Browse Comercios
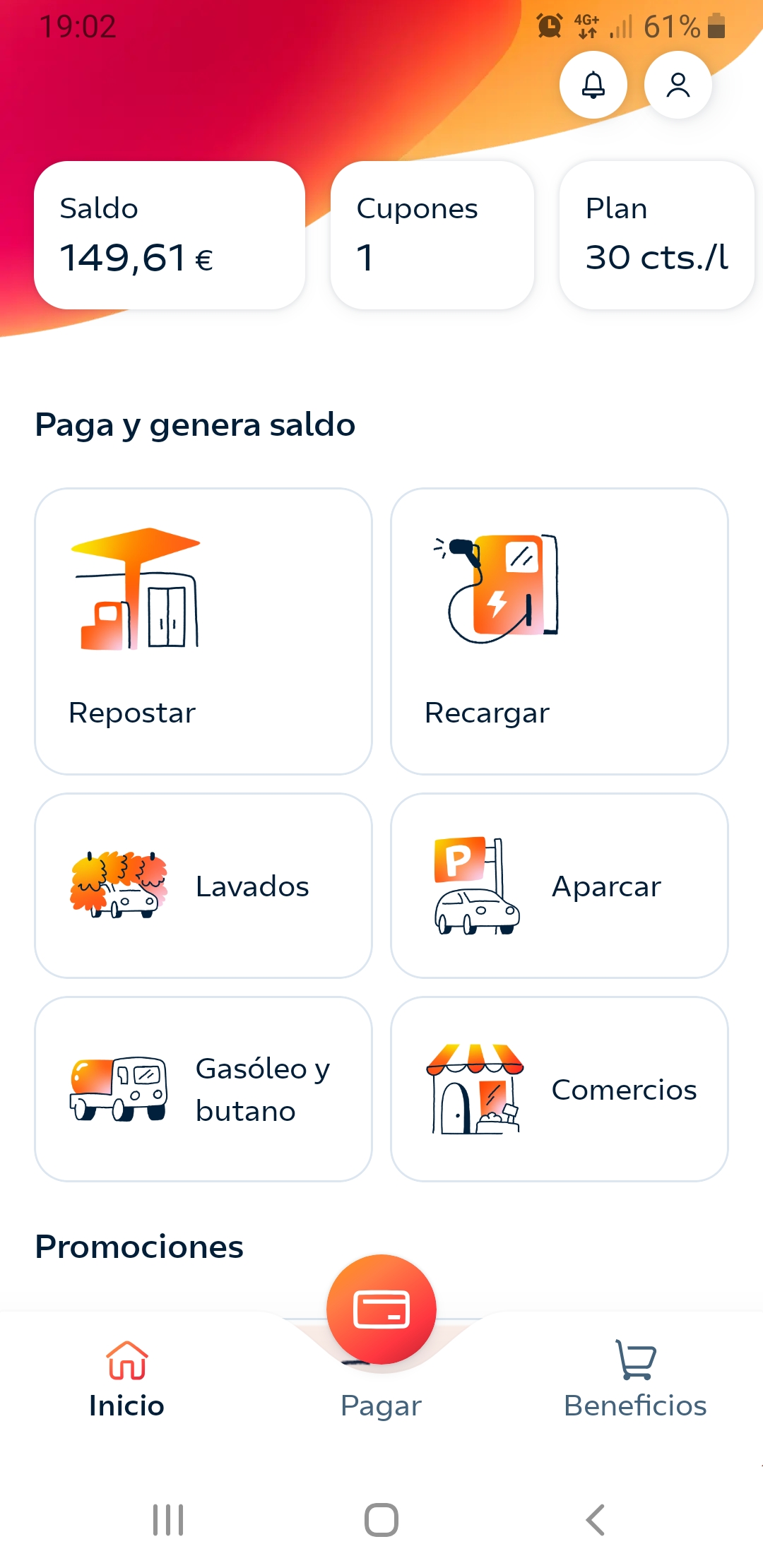This screenshot has height=1568, width=763. pyautogui.click(x=559, y=1089)
